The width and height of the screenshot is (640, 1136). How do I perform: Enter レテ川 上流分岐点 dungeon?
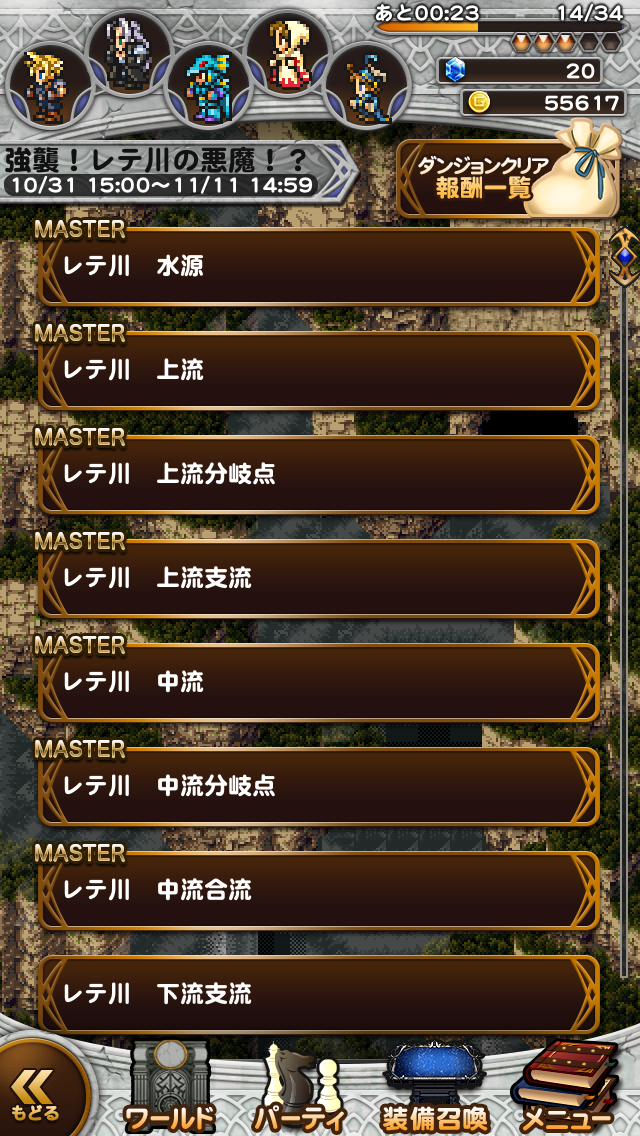tap(318, 475)
